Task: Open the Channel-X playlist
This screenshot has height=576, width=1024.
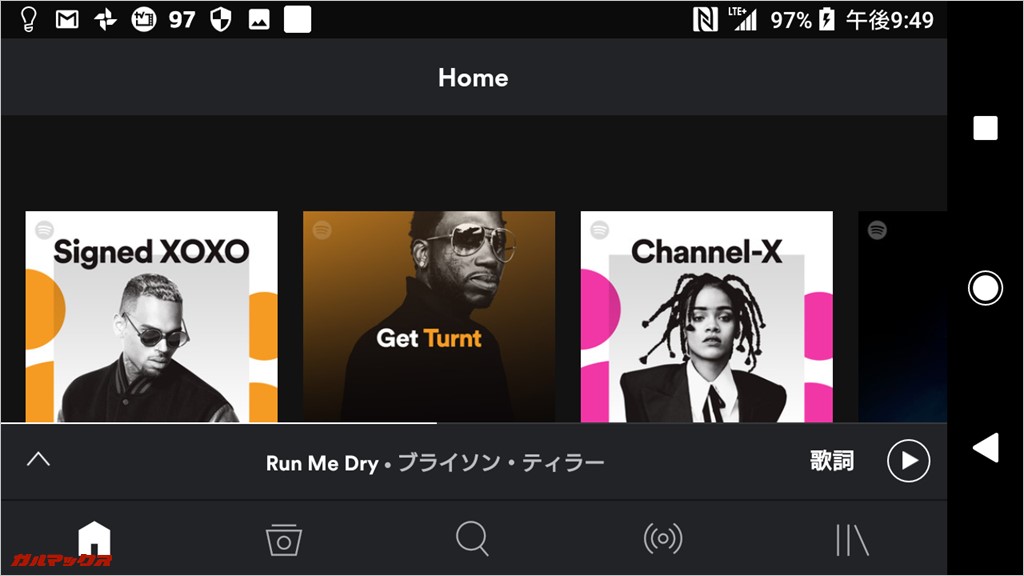Action: coord(706,316)
